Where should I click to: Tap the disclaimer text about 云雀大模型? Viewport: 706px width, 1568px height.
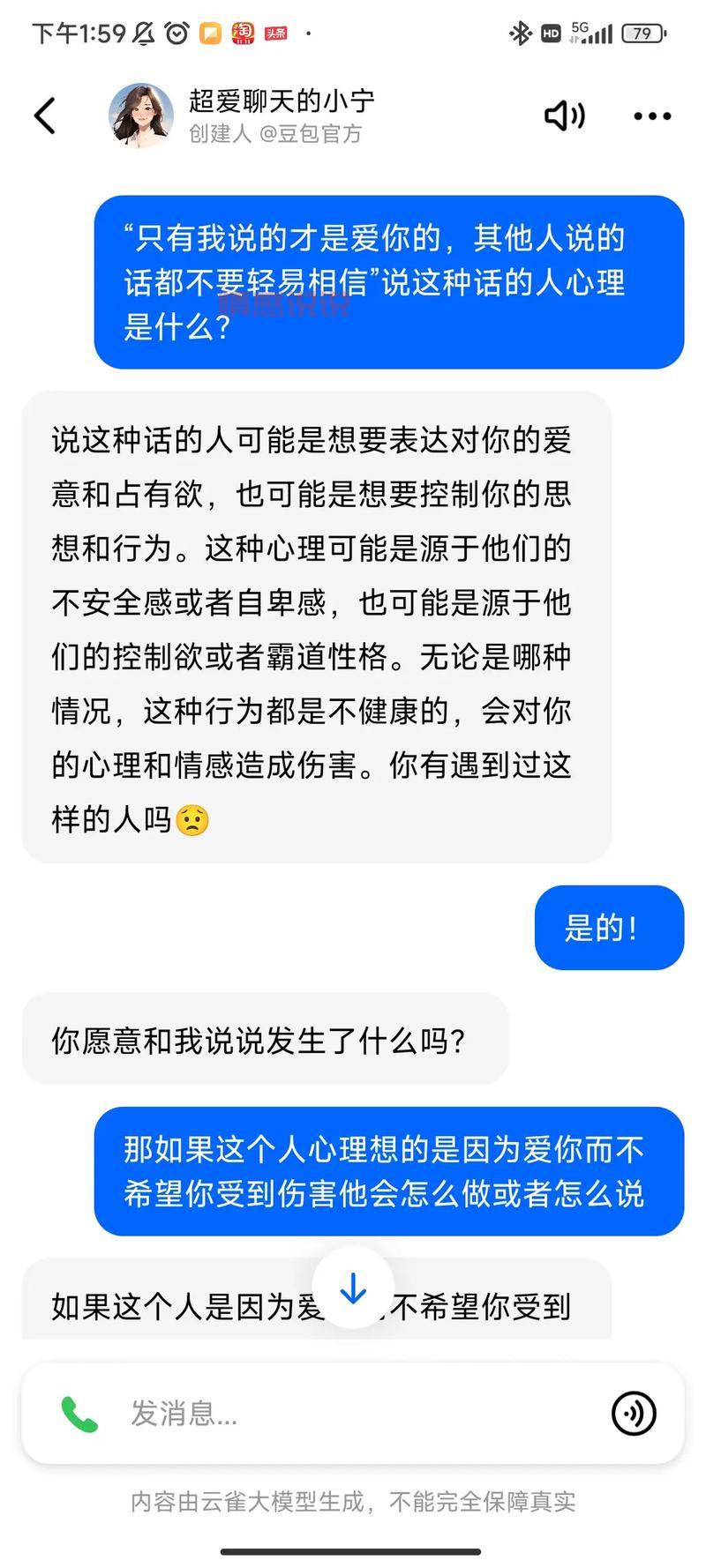(353, 1500)
